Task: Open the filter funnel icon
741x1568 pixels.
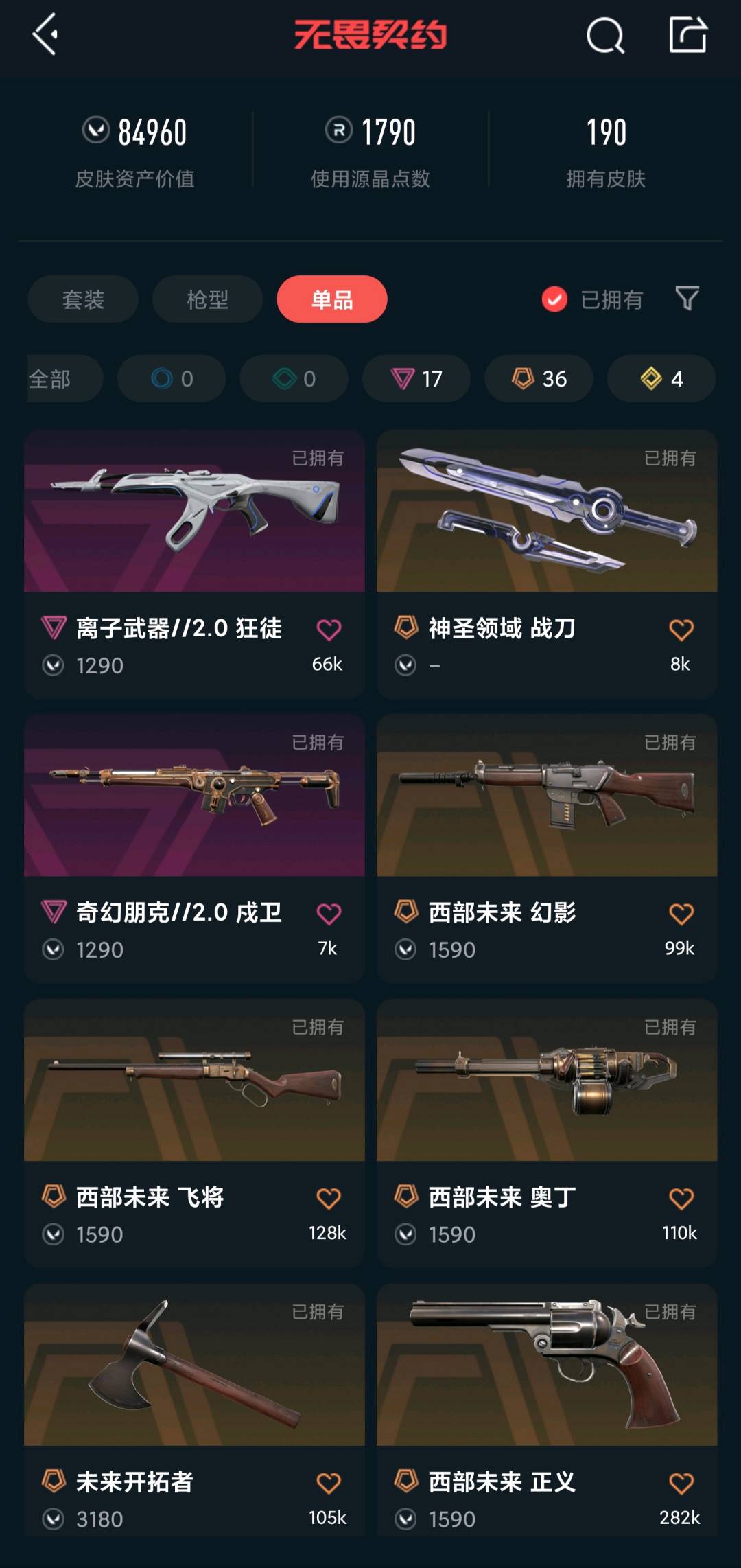Action: pyautogui.click(x=687, y=299)
